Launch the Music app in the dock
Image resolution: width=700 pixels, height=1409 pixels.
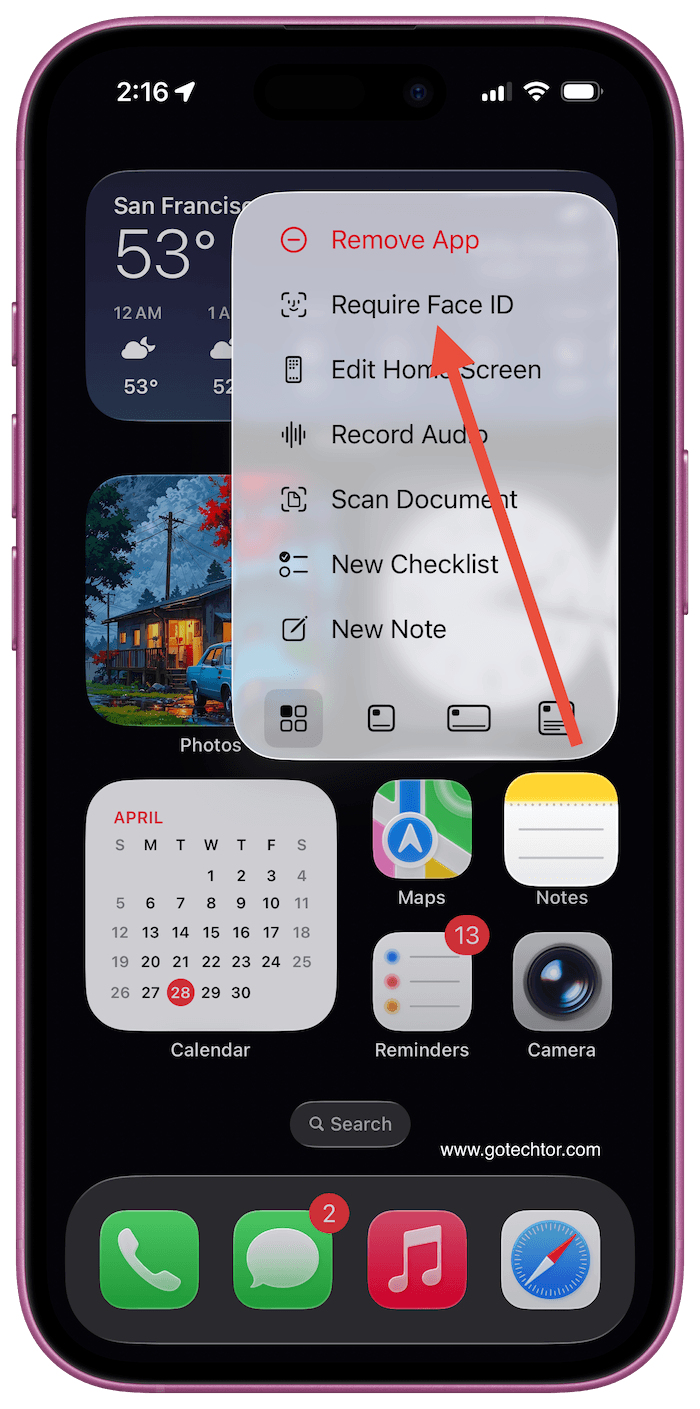point(417,1259)
